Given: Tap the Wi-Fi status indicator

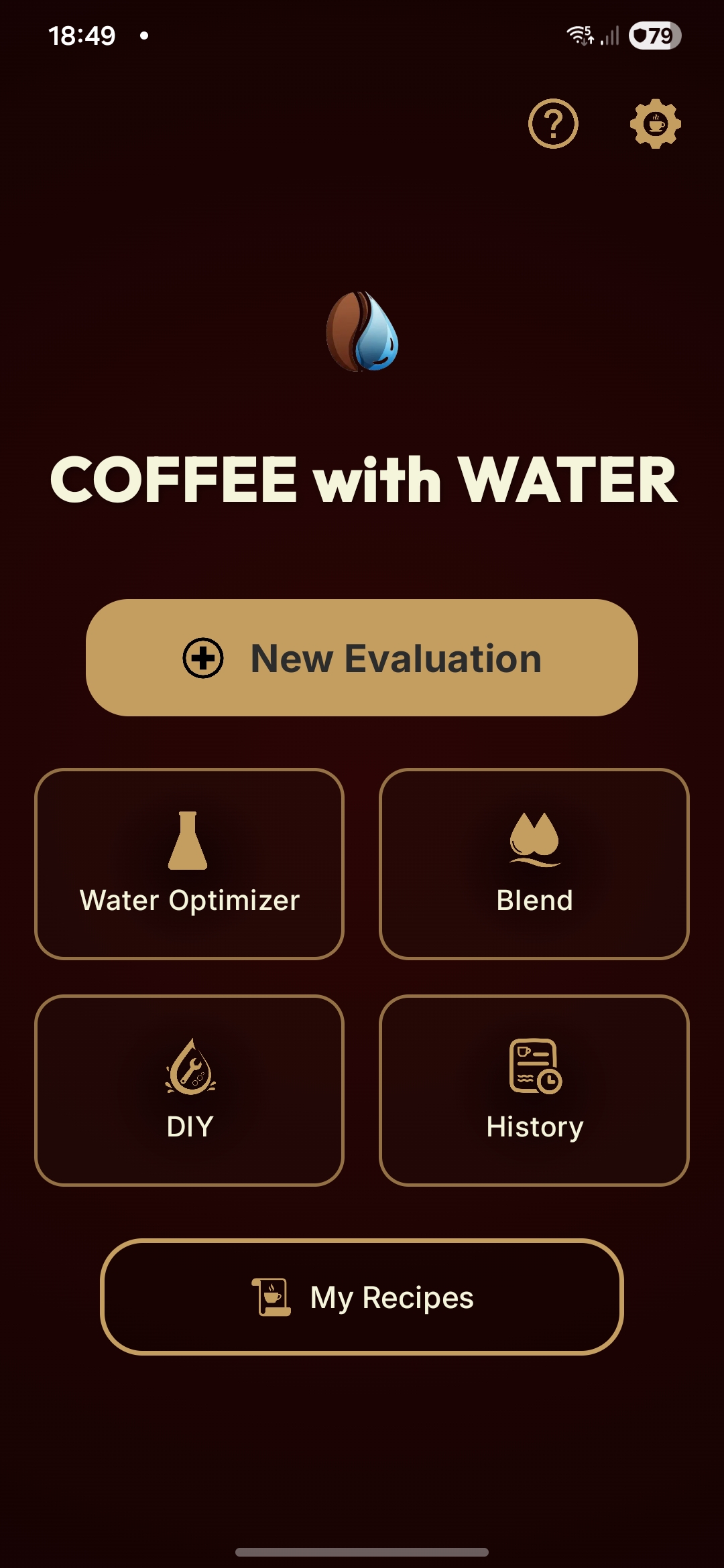Looking at the screenshot, I should coord(579,37).
